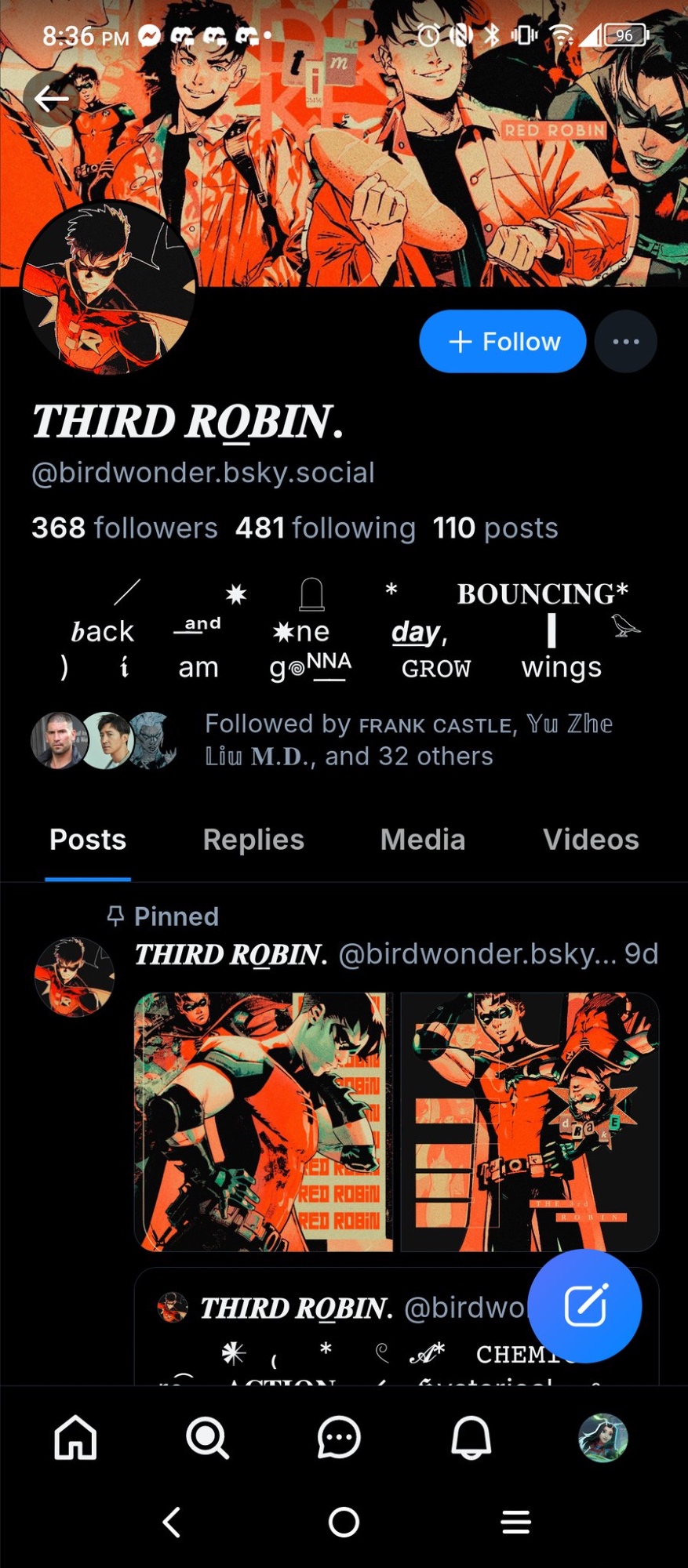View the 368 followers list
688x1568 pixels.
coord(124,528)
